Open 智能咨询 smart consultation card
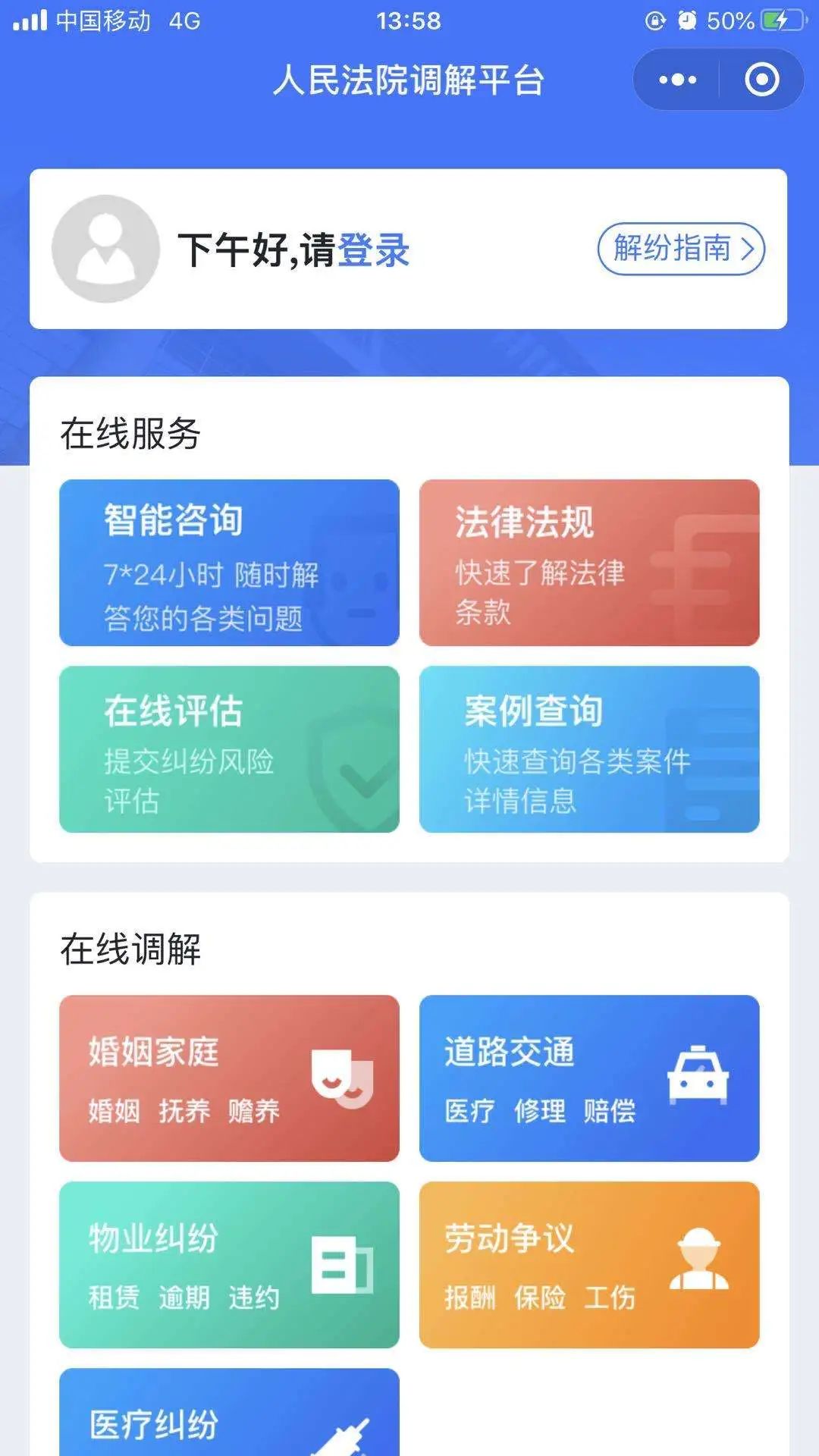Image resolution: width=819 pixels, height=1456 pixels. pyautogui.click(x=229, y=563)
